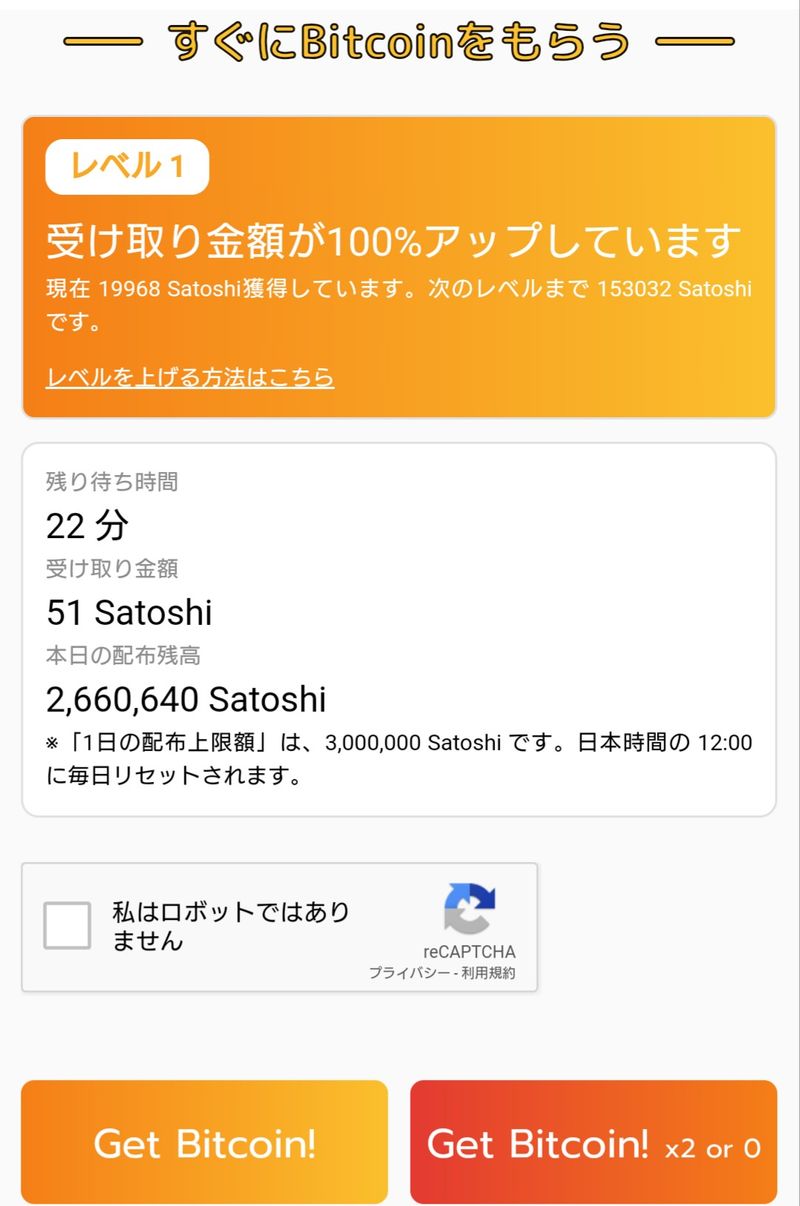
Task: Tap the Get Bitcoin! x2 or 0 button
Action: click(593, 1142)
